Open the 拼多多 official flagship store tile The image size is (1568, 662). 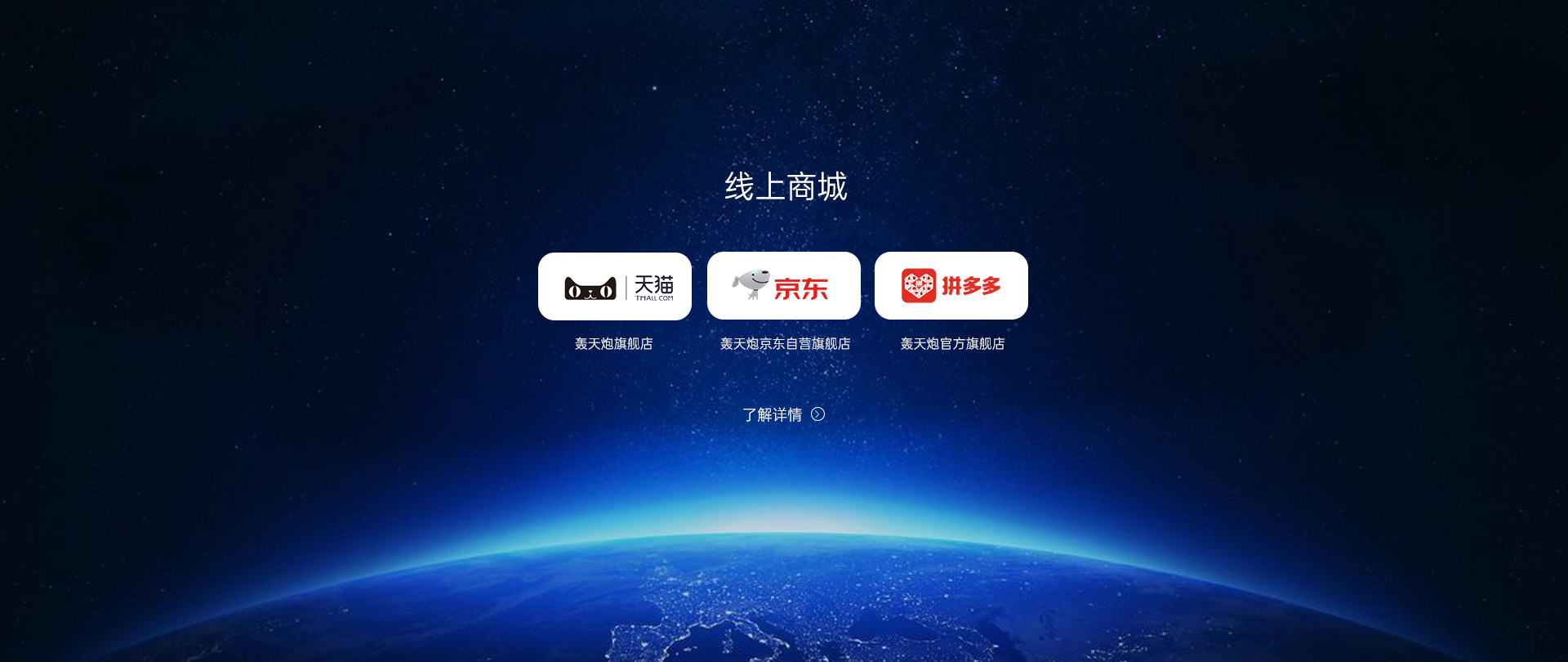(x=951, y=286)
